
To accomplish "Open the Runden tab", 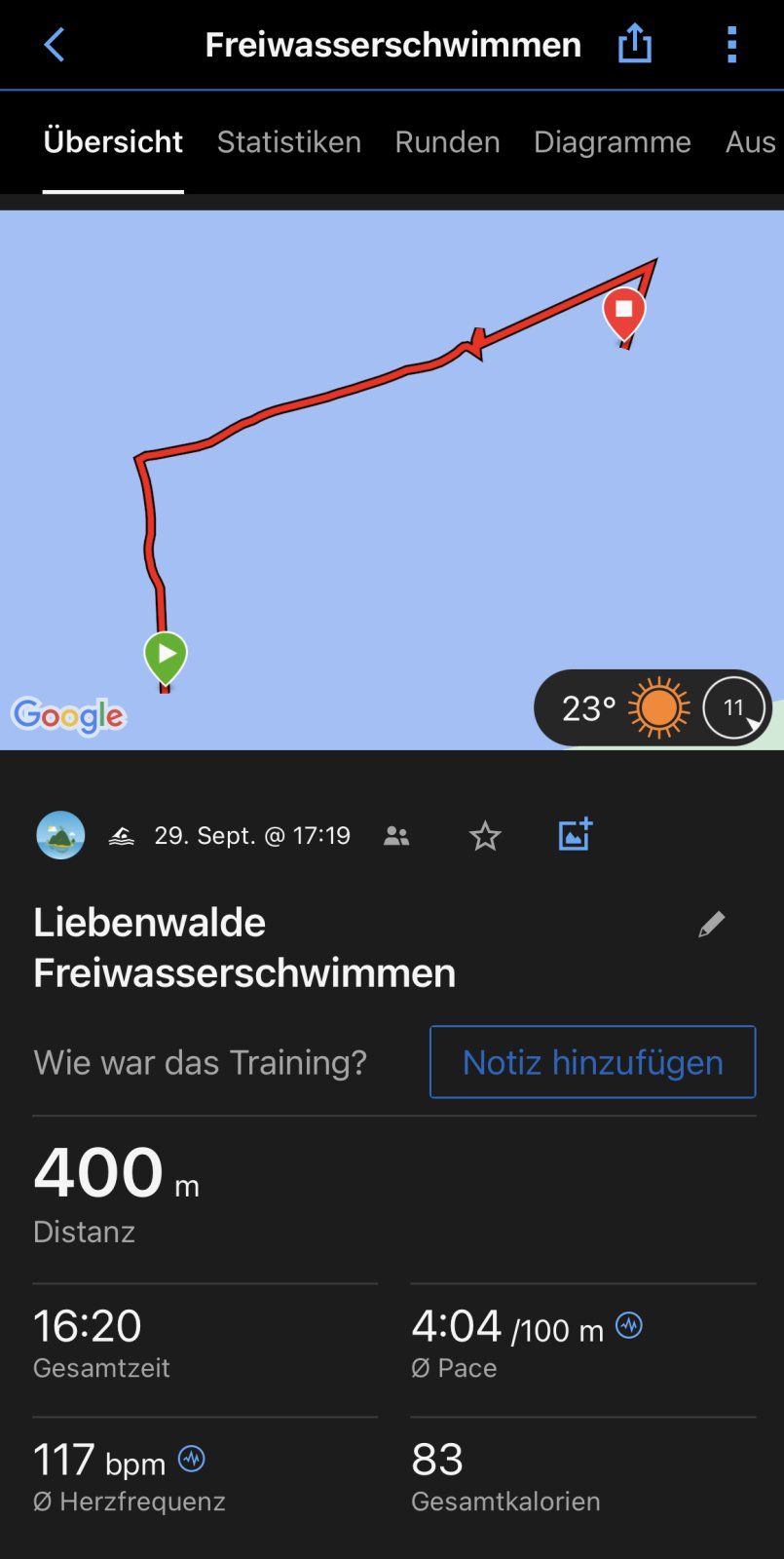I will [x=447, y=142].
